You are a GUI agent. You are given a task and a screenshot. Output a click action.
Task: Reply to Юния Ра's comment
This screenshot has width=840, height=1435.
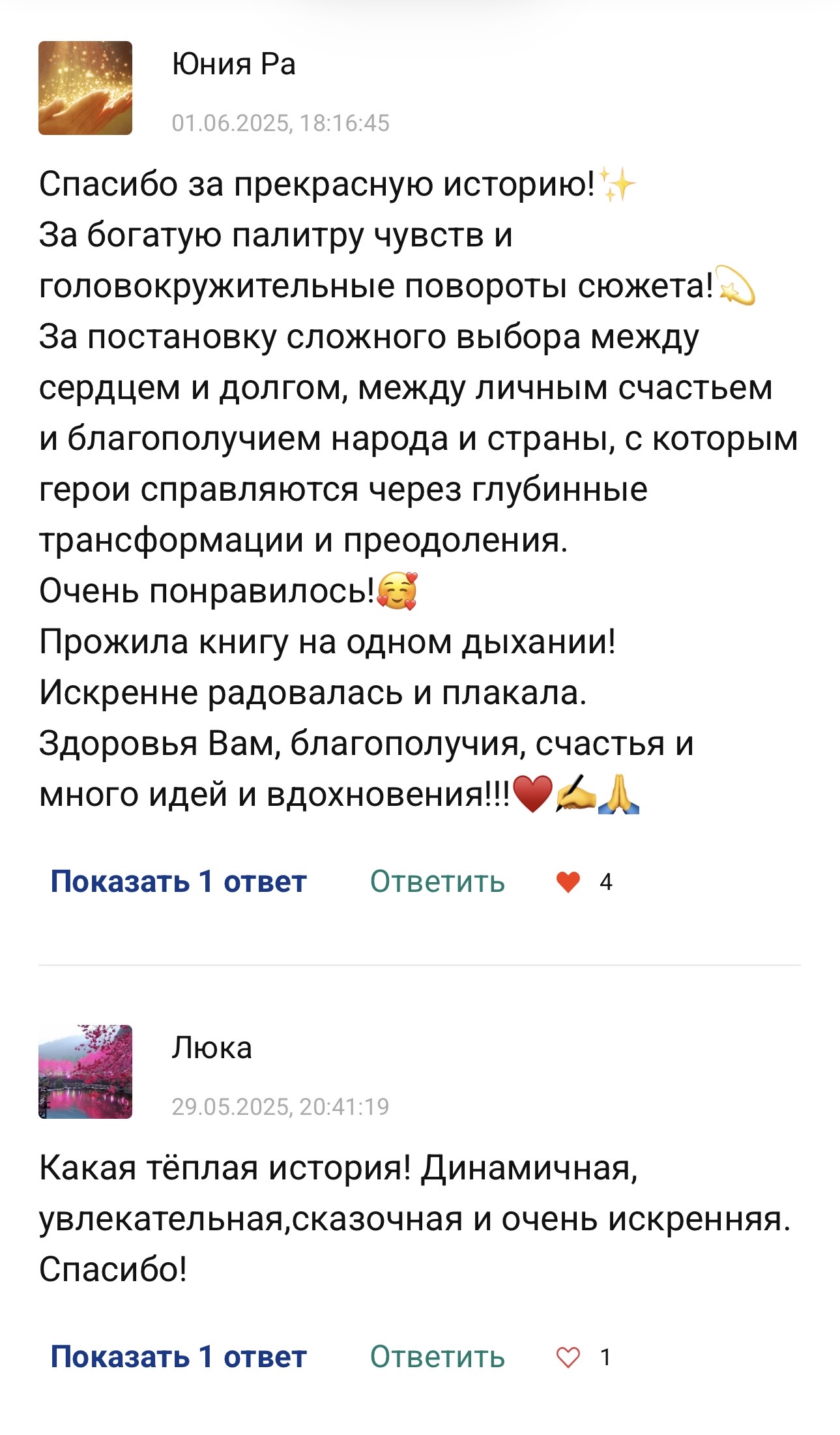pyautogui.click(x=437, y=881)
